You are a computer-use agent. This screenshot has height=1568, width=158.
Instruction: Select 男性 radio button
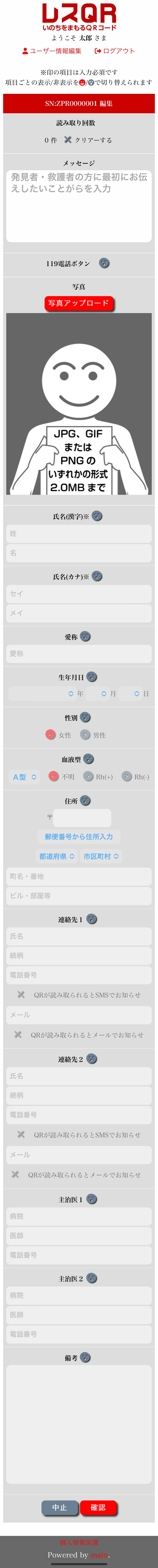85,735
